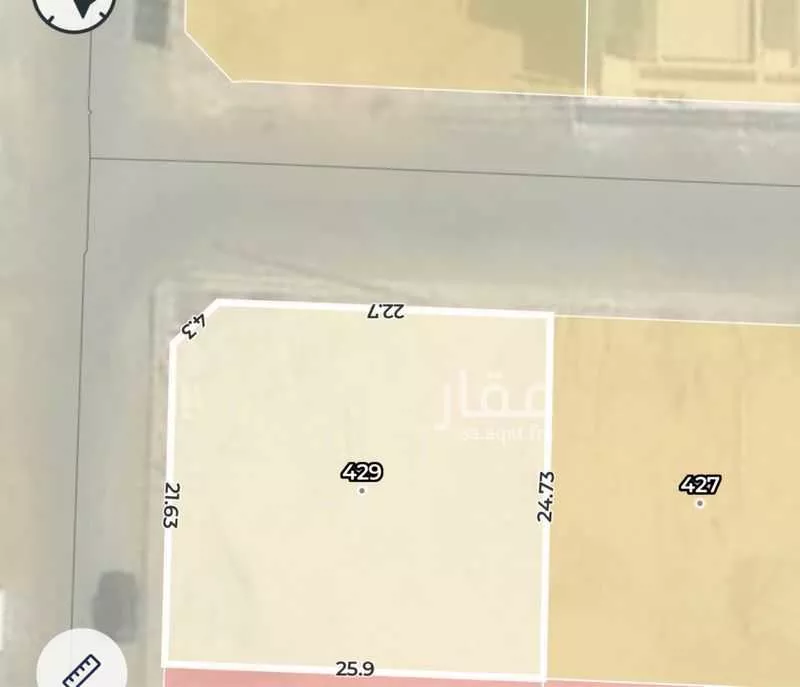The height and width of the screenshot is (687, 800).
Task: Tap the compass to reset map orientation
Action: [x=74, y=8]
